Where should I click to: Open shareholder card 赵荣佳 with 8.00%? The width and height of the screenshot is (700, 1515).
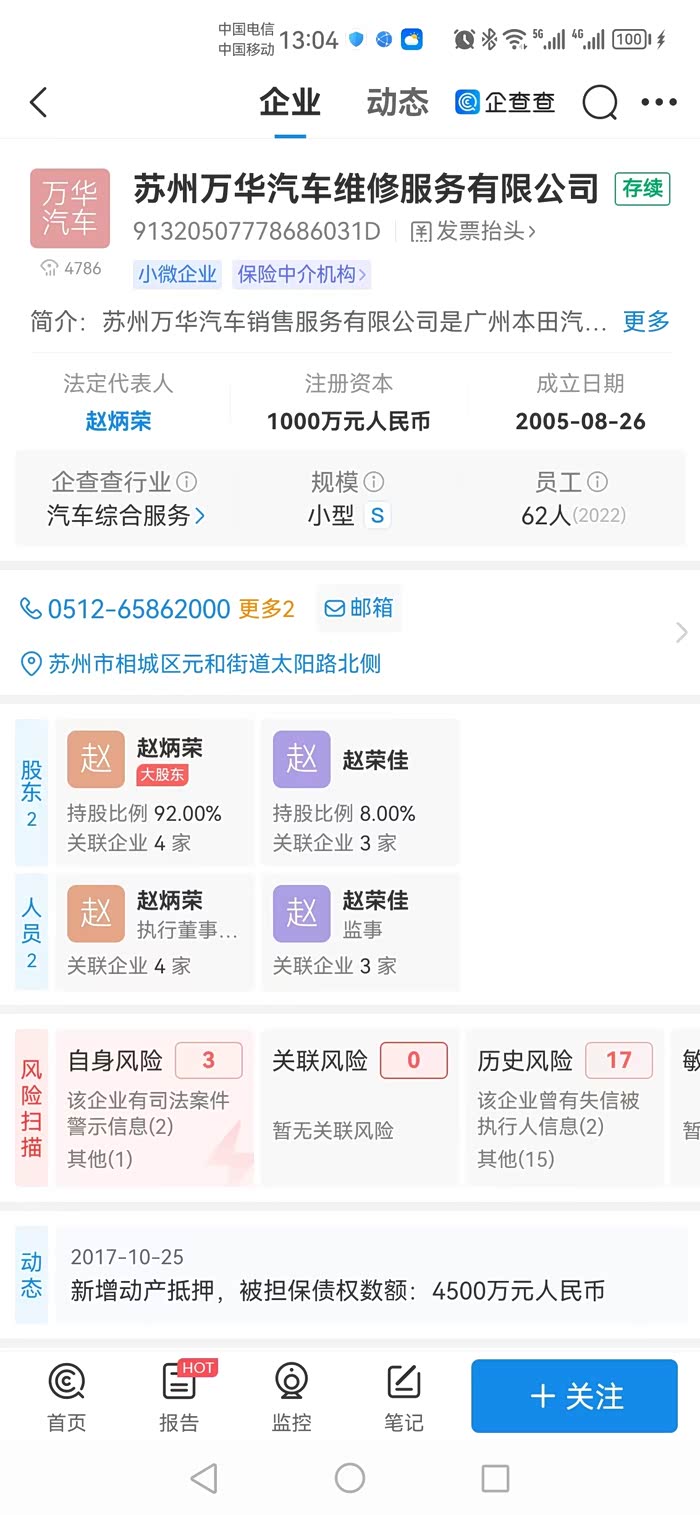pyautogui.click(x=360, y=791)
